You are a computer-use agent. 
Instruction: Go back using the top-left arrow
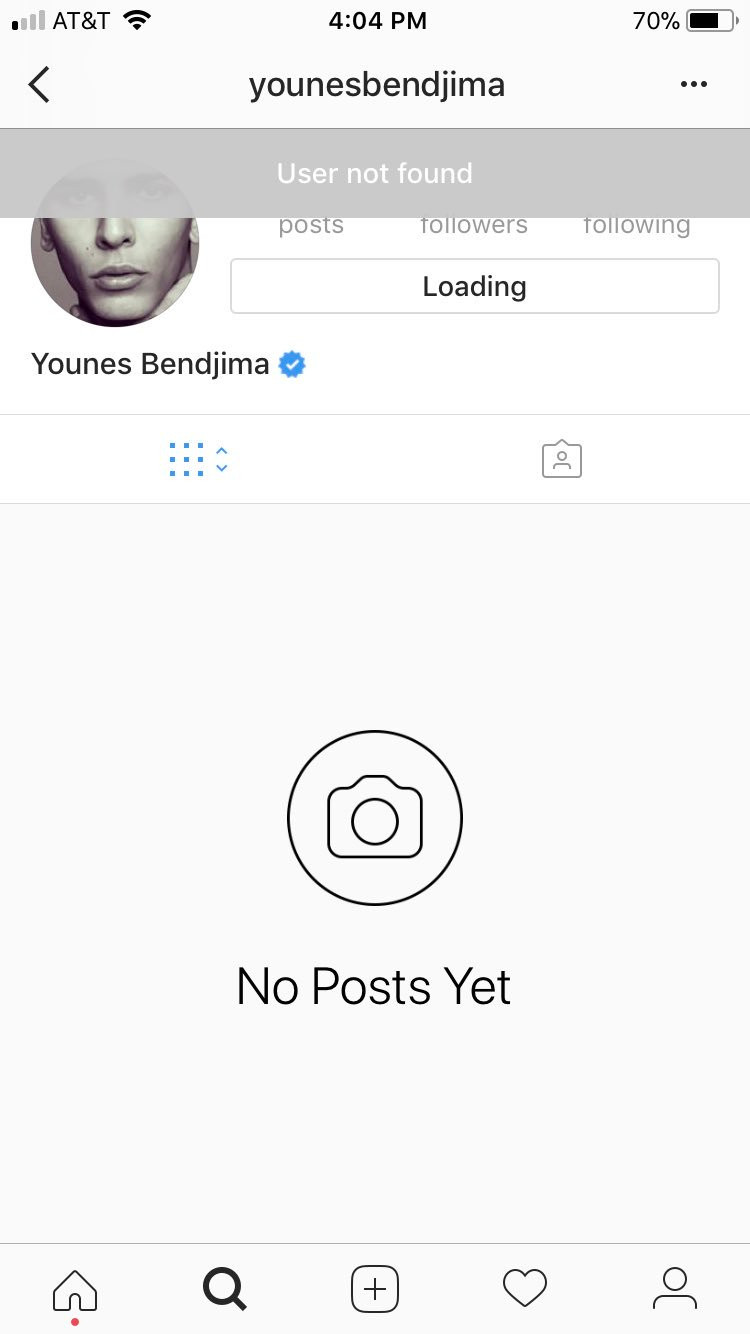[39, 85]
